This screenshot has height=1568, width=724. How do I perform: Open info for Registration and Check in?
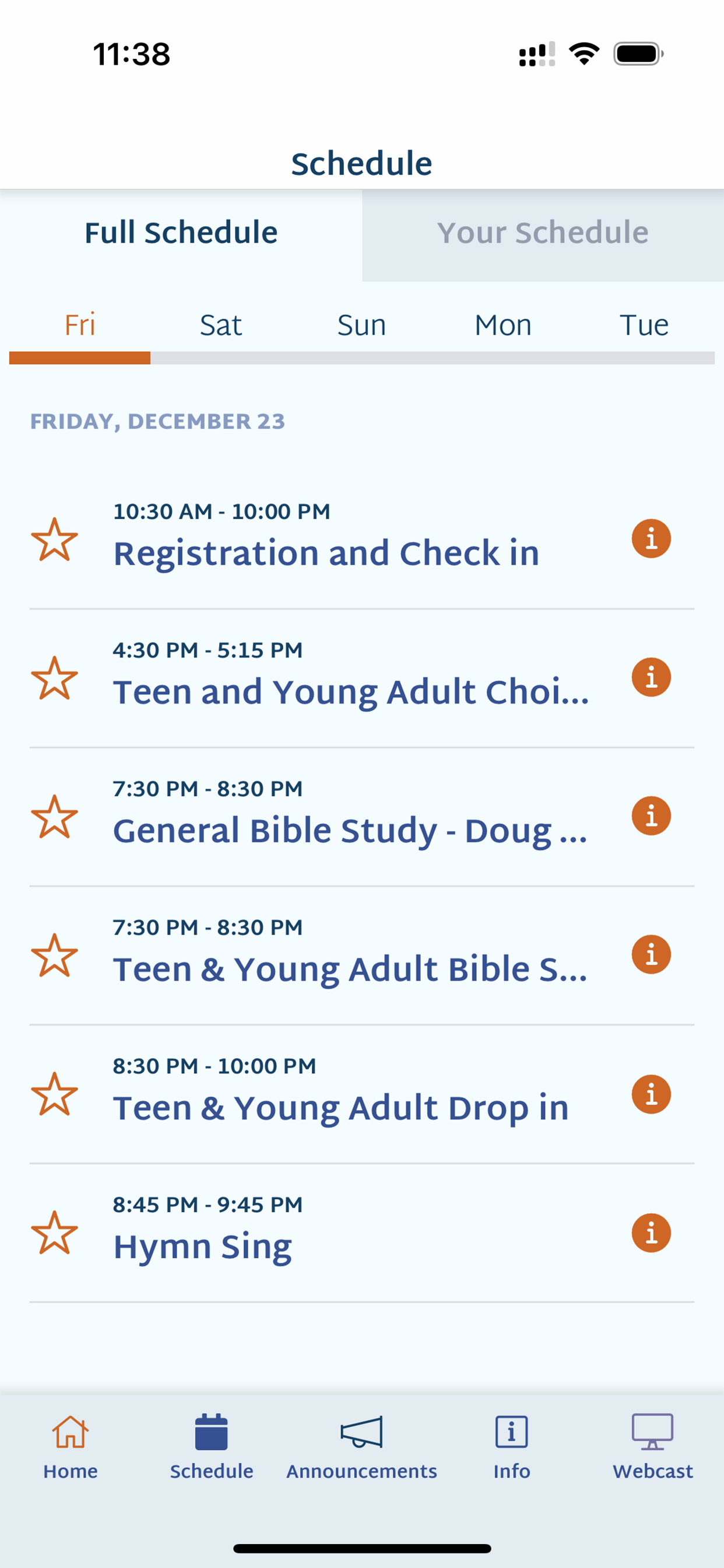pos(651,538)
